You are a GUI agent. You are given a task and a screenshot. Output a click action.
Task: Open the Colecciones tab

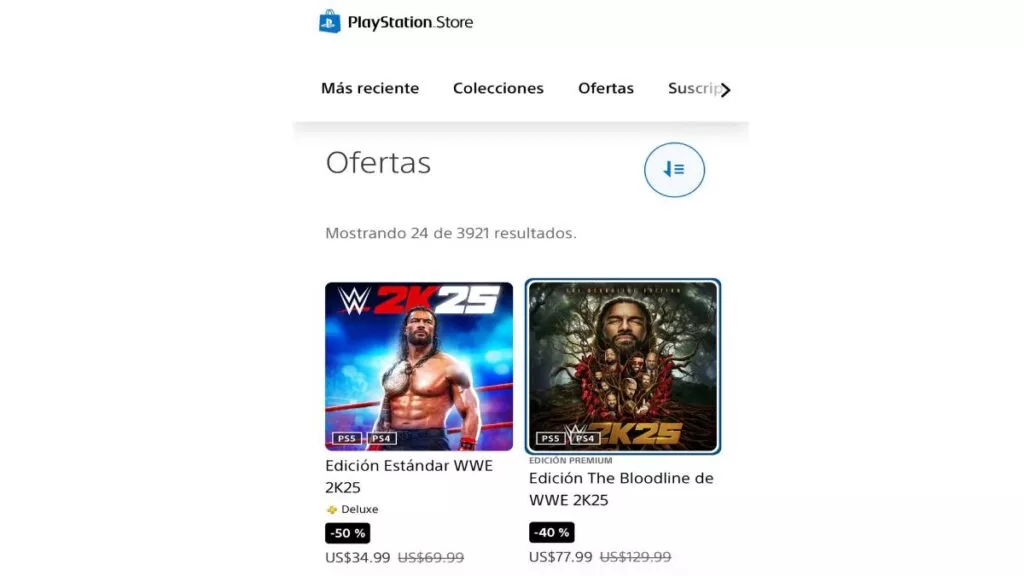tap(498, 88)
